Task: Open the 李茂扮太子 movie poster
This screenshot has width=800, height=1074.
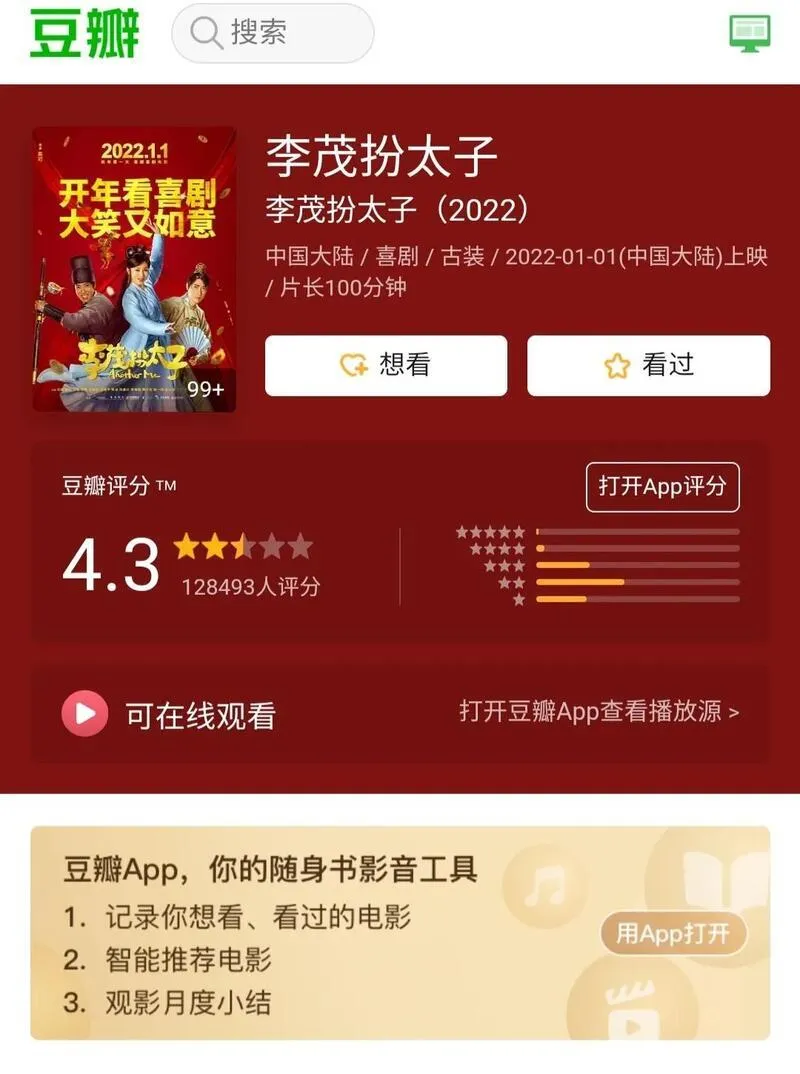Action: pyautogui.click(x=134, y=269)
